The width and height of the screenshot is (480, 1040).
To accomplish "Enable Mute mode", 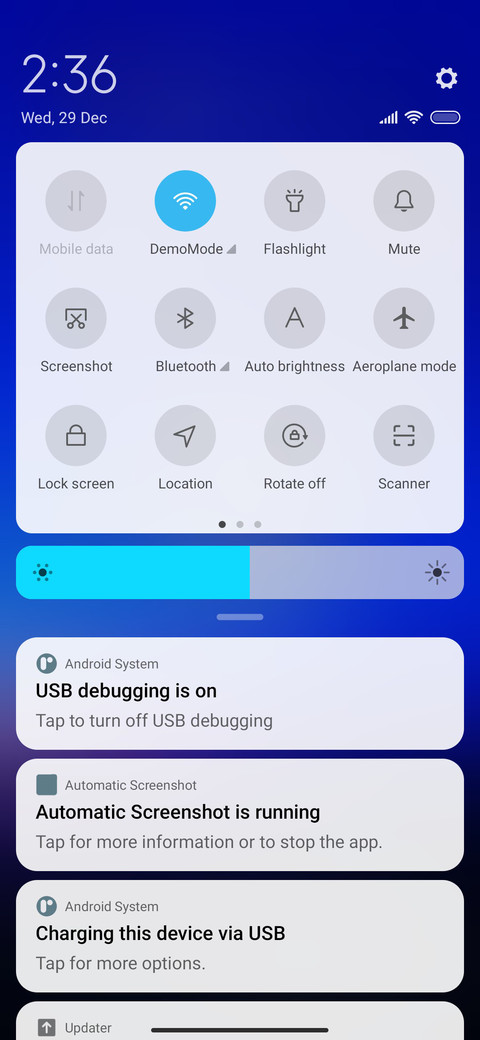I will pyautogui.click(x=404, y=201).
